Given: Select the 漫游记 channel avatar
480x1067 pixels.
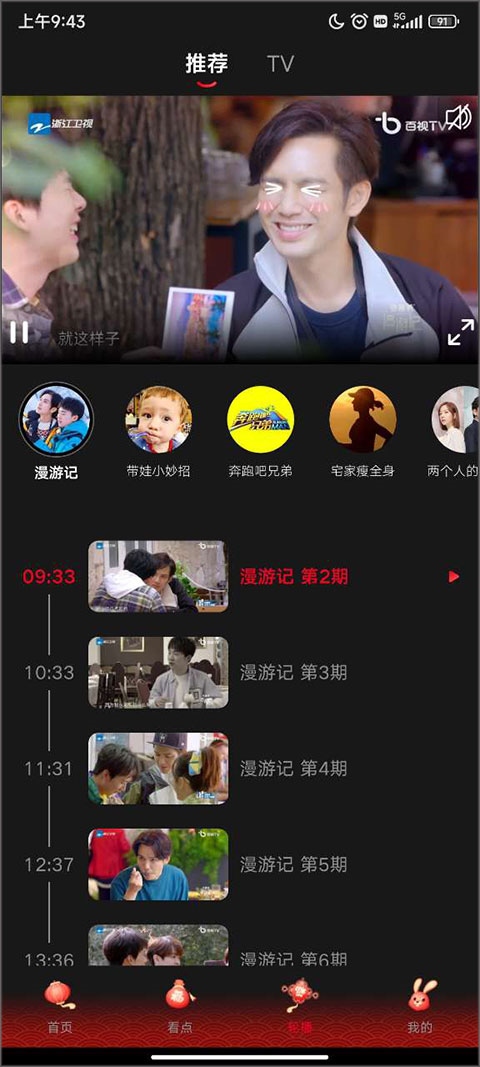Looking at the screenshot, I should 56,419.
